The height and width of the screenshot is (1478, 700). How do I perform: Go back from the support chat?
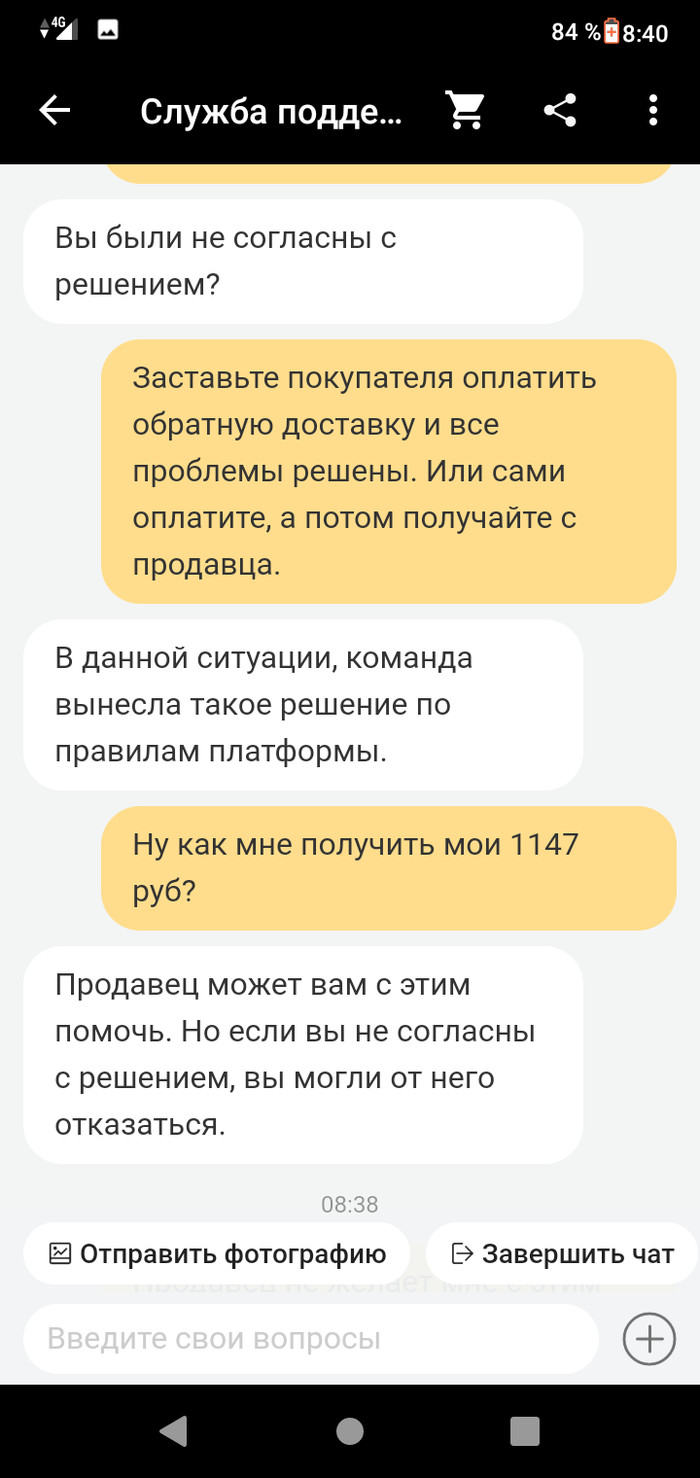pyautogui.click(x=55, y=111)
